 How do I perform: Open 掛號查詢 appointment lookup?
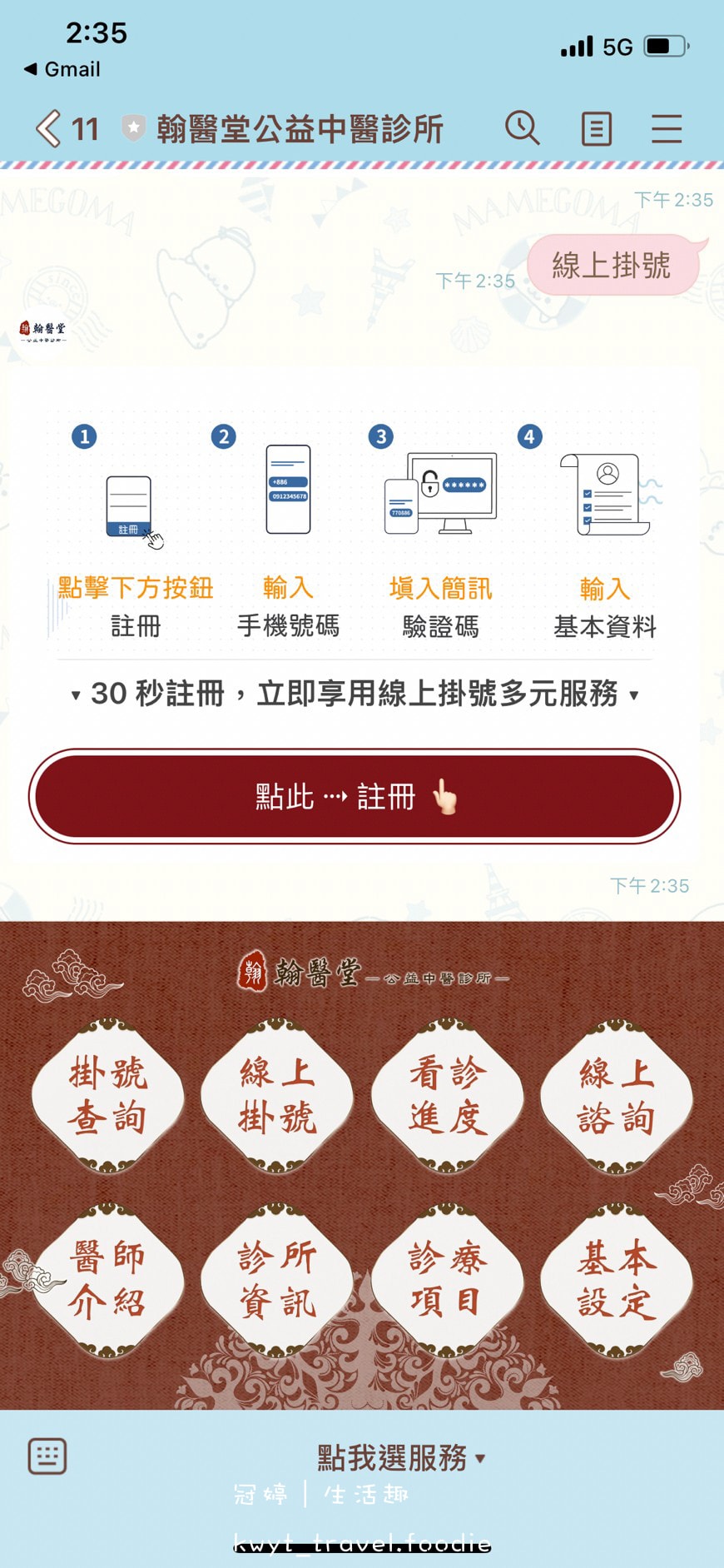coord(107,1095)
